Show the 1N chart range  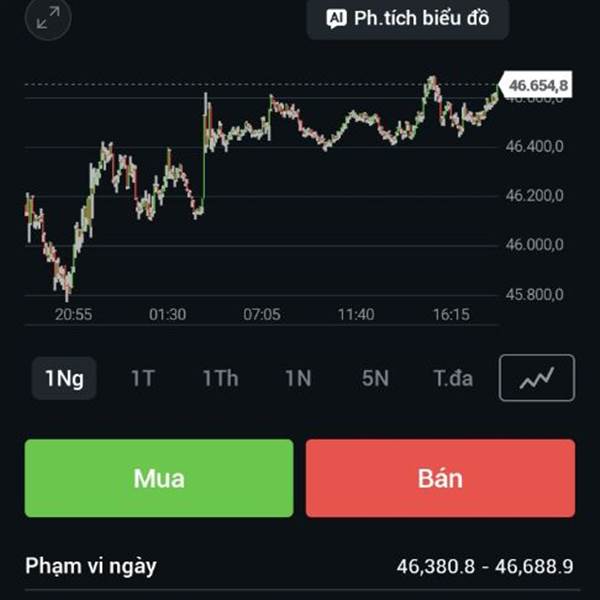[298, 378]
